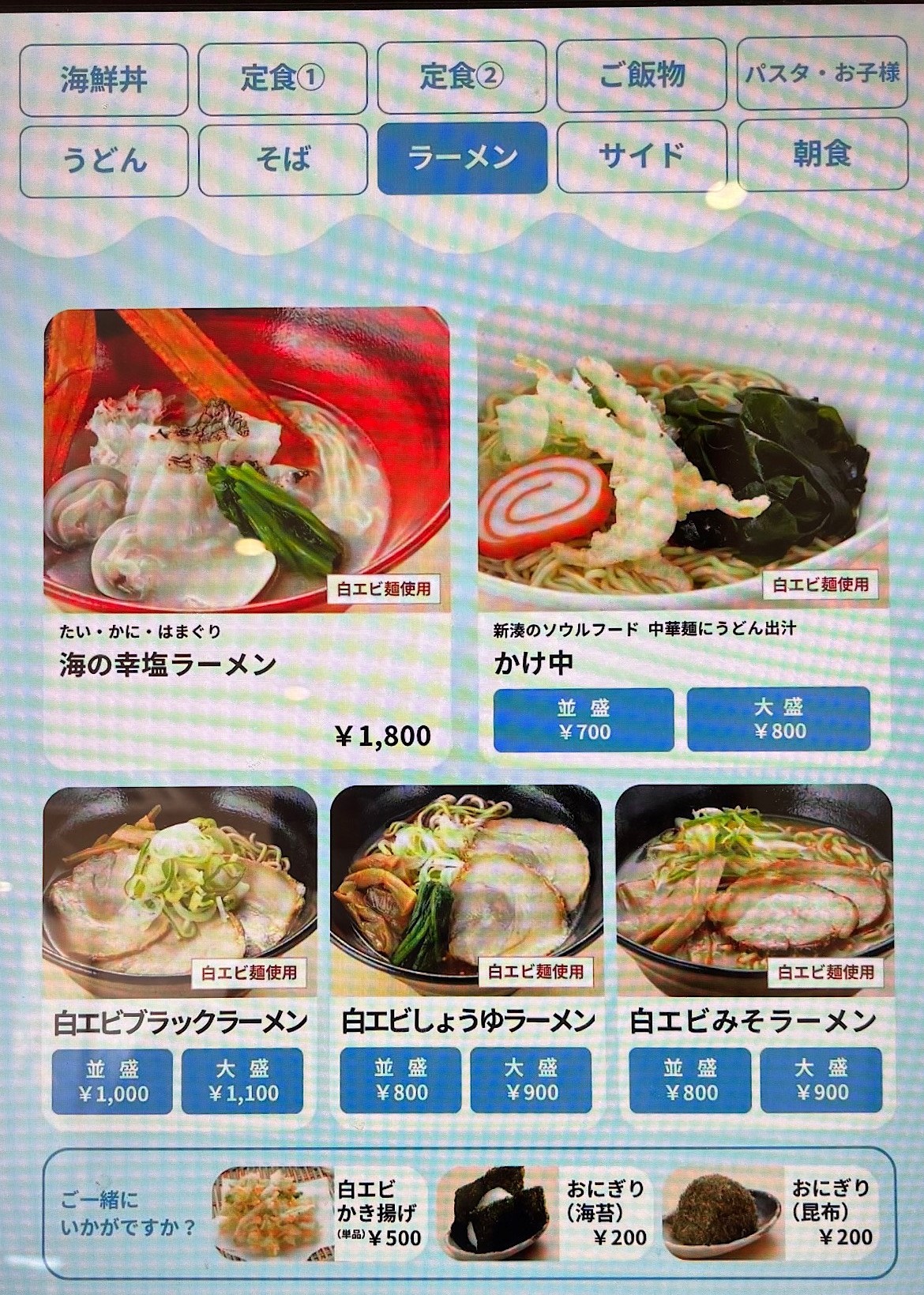This screenshot has height=1295, width=924.
Task: Order 白エビみそラーメン in 並盛 size
Action: [x=689, y=1081]
